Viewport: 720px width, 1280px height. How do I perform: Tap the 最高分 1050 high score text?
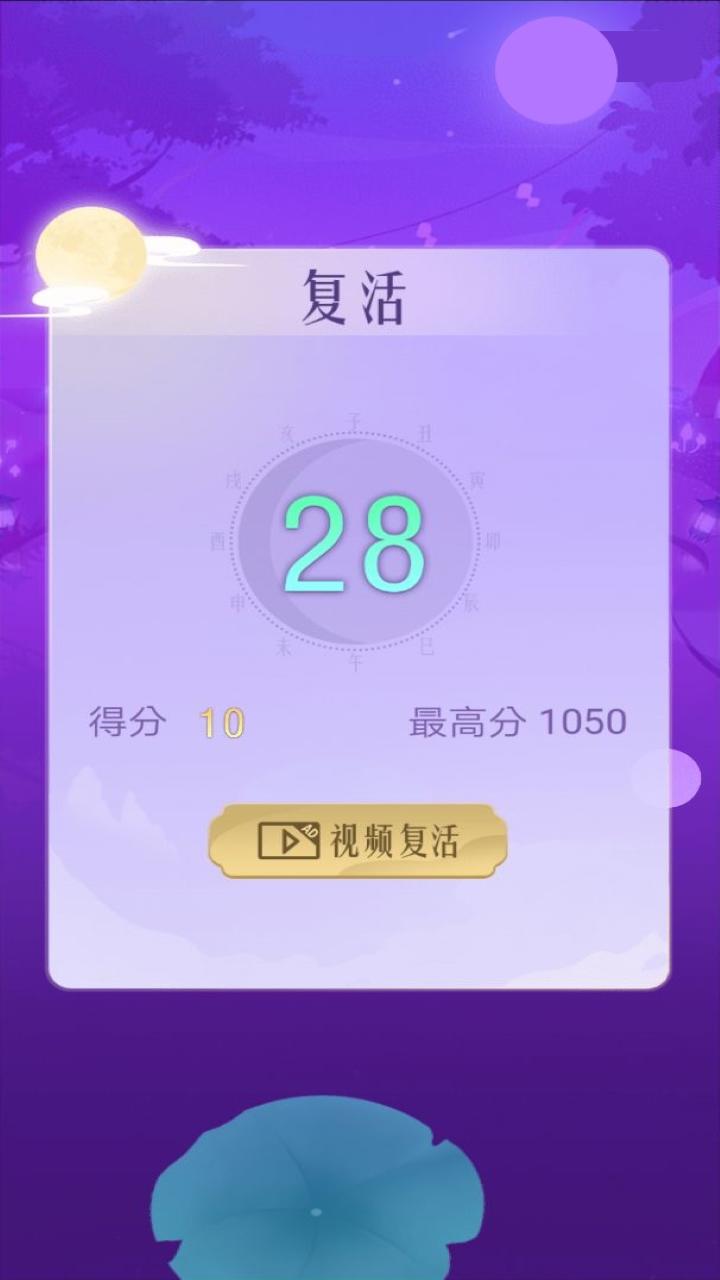coord(512,718)
